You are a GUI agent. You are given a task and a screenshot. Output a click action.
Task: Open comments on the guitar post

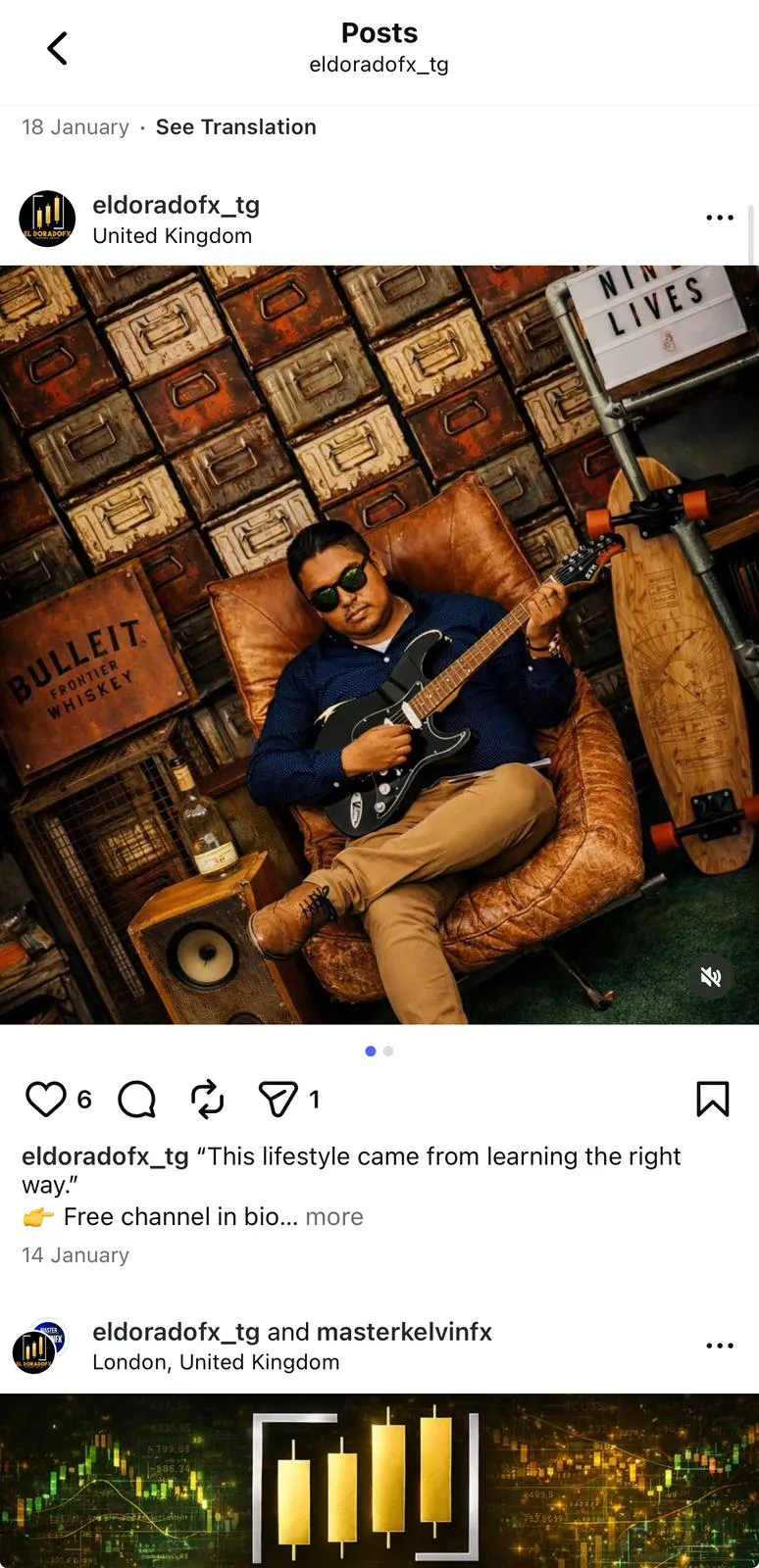136,1100
